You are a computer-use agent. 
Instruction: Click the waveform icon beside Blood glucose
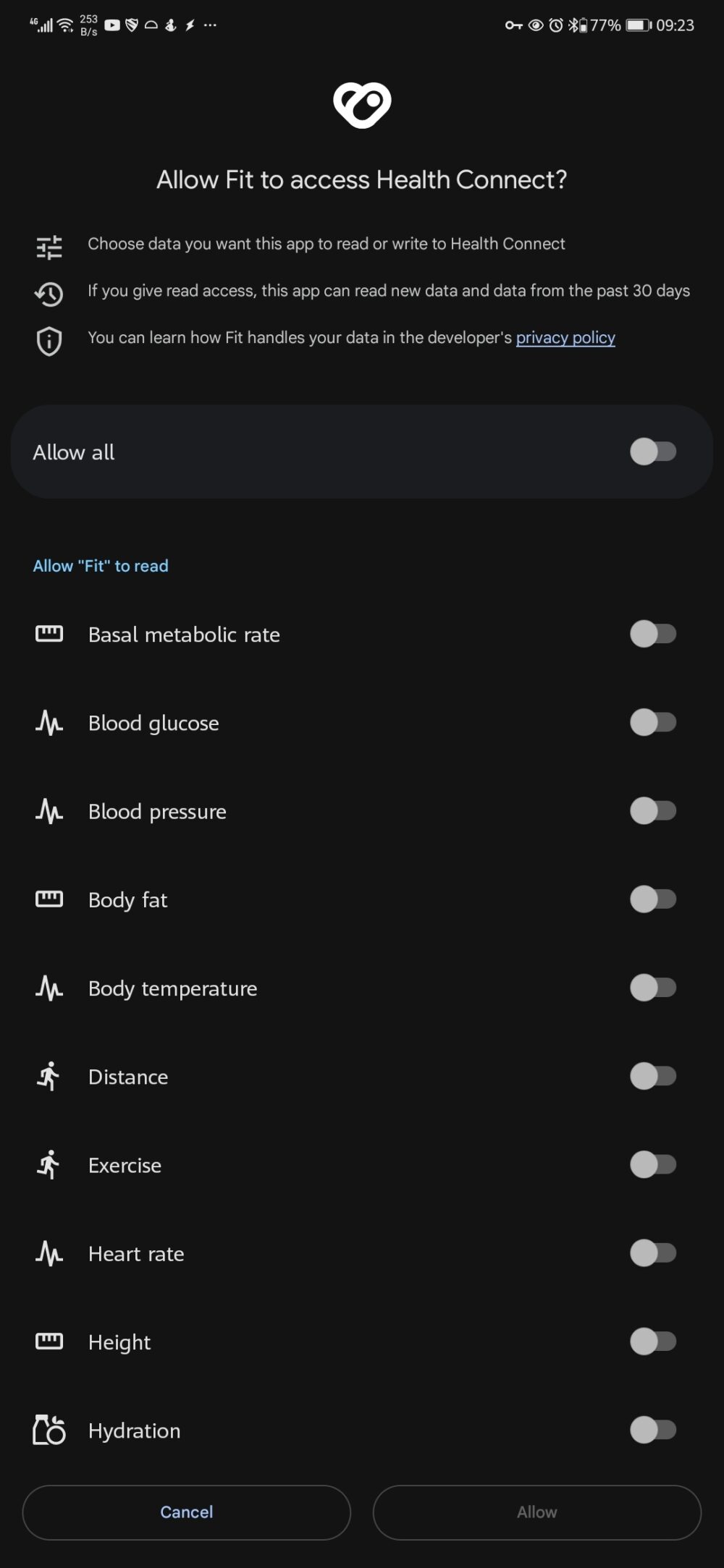(49, 722)
